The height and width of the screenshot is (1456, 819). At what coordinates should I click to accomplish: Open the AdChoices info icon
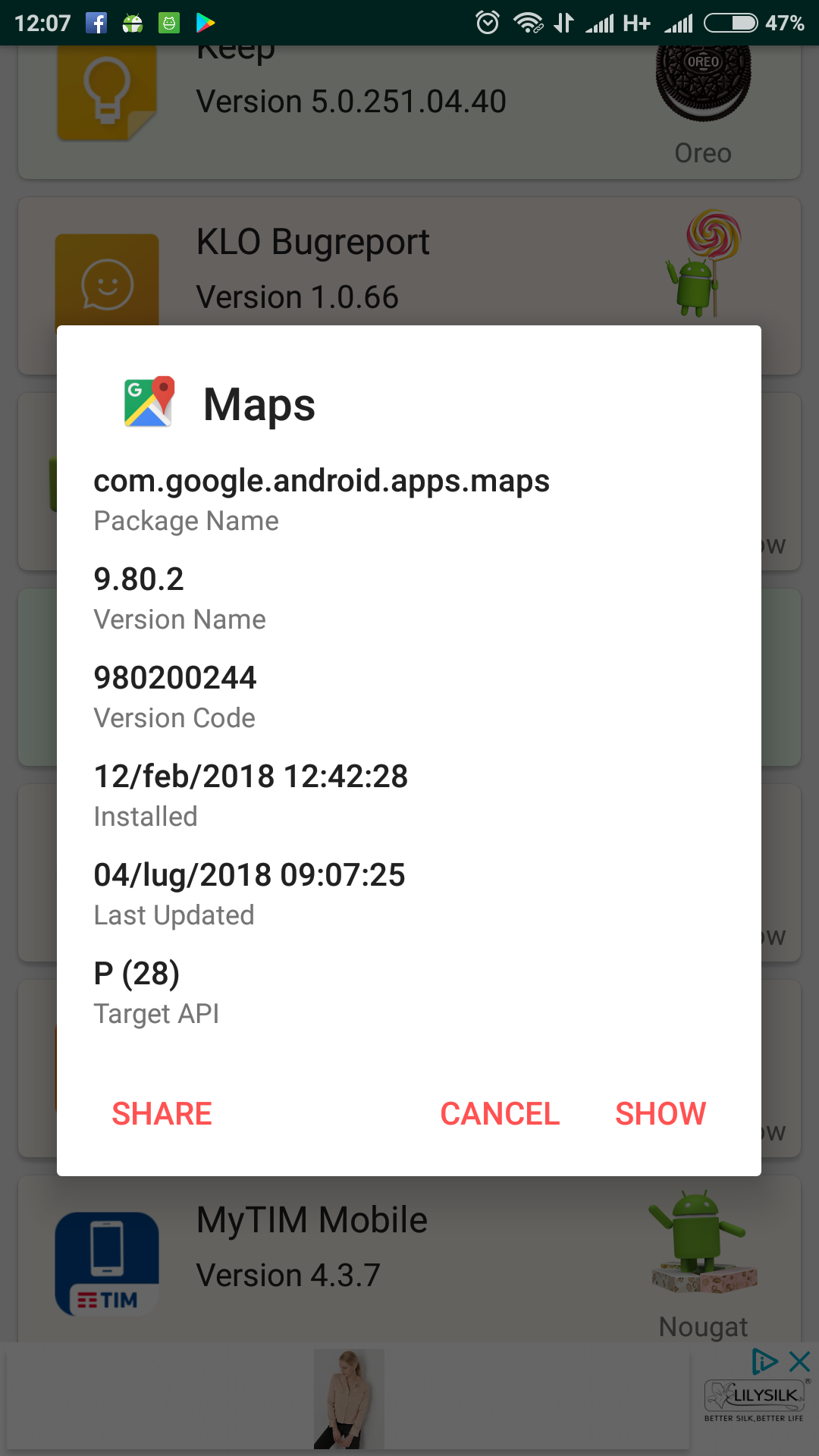coord(764,1361)
